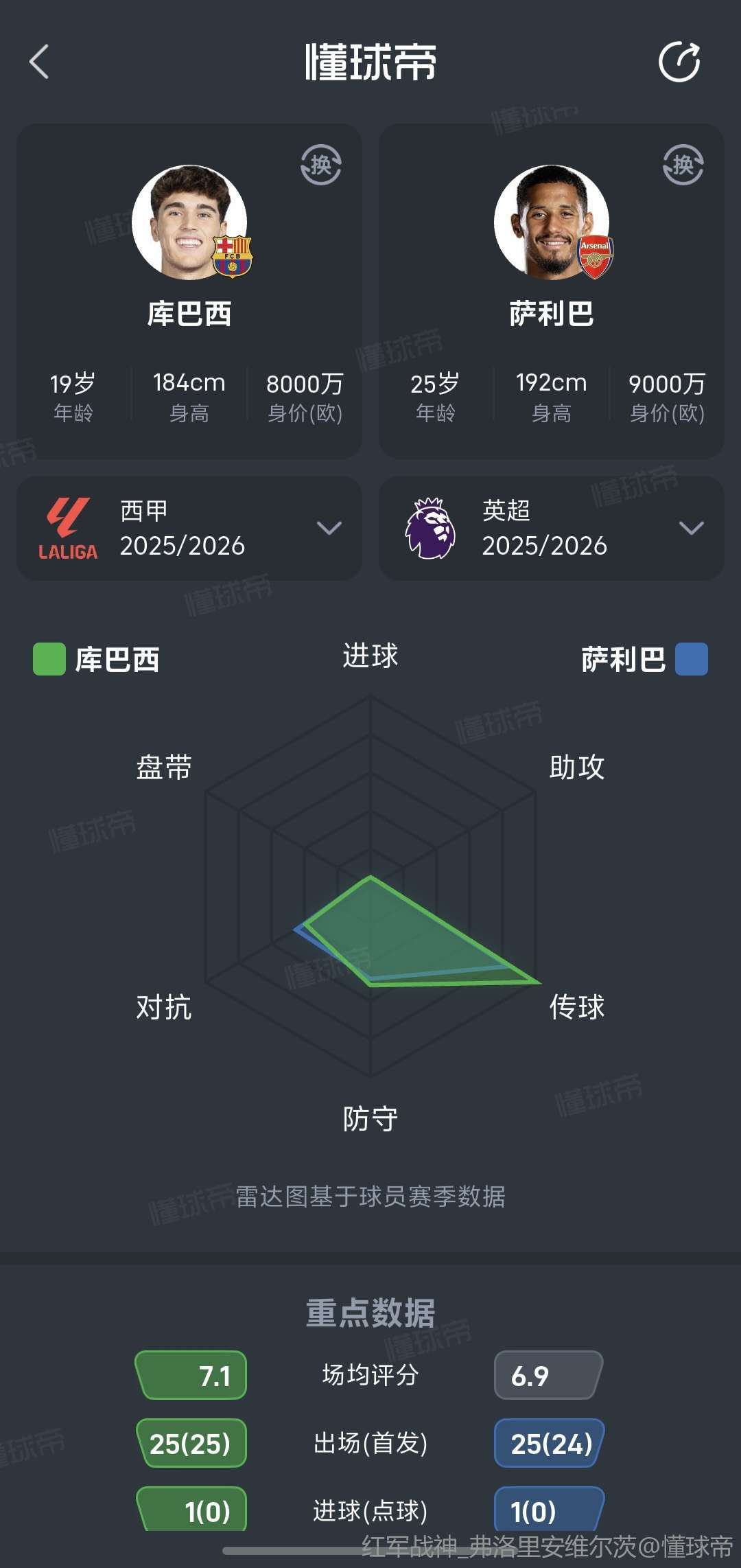
Task: Swap out 库巴西 with the 换 icon
Action: point(321,165)
